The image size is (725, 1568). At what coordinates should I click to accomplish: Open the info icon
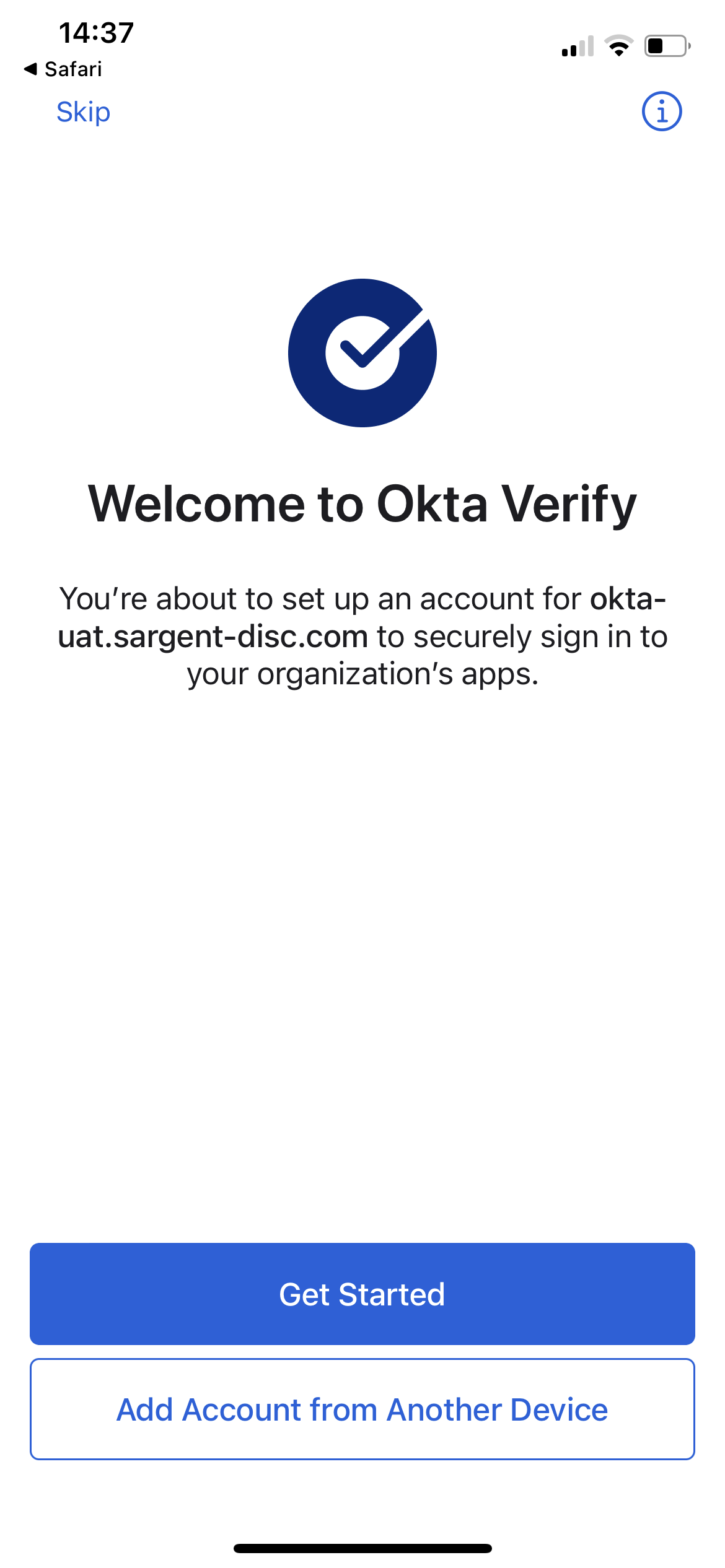tap(661, 112)
